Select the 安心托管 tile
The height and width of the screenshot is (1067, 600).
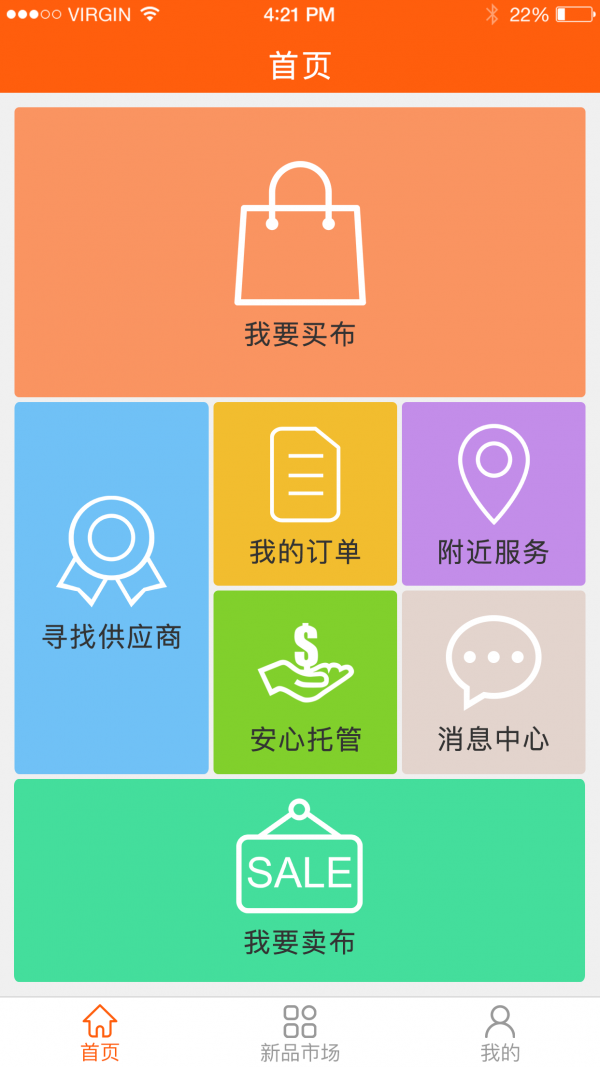[x=305, y=682]
